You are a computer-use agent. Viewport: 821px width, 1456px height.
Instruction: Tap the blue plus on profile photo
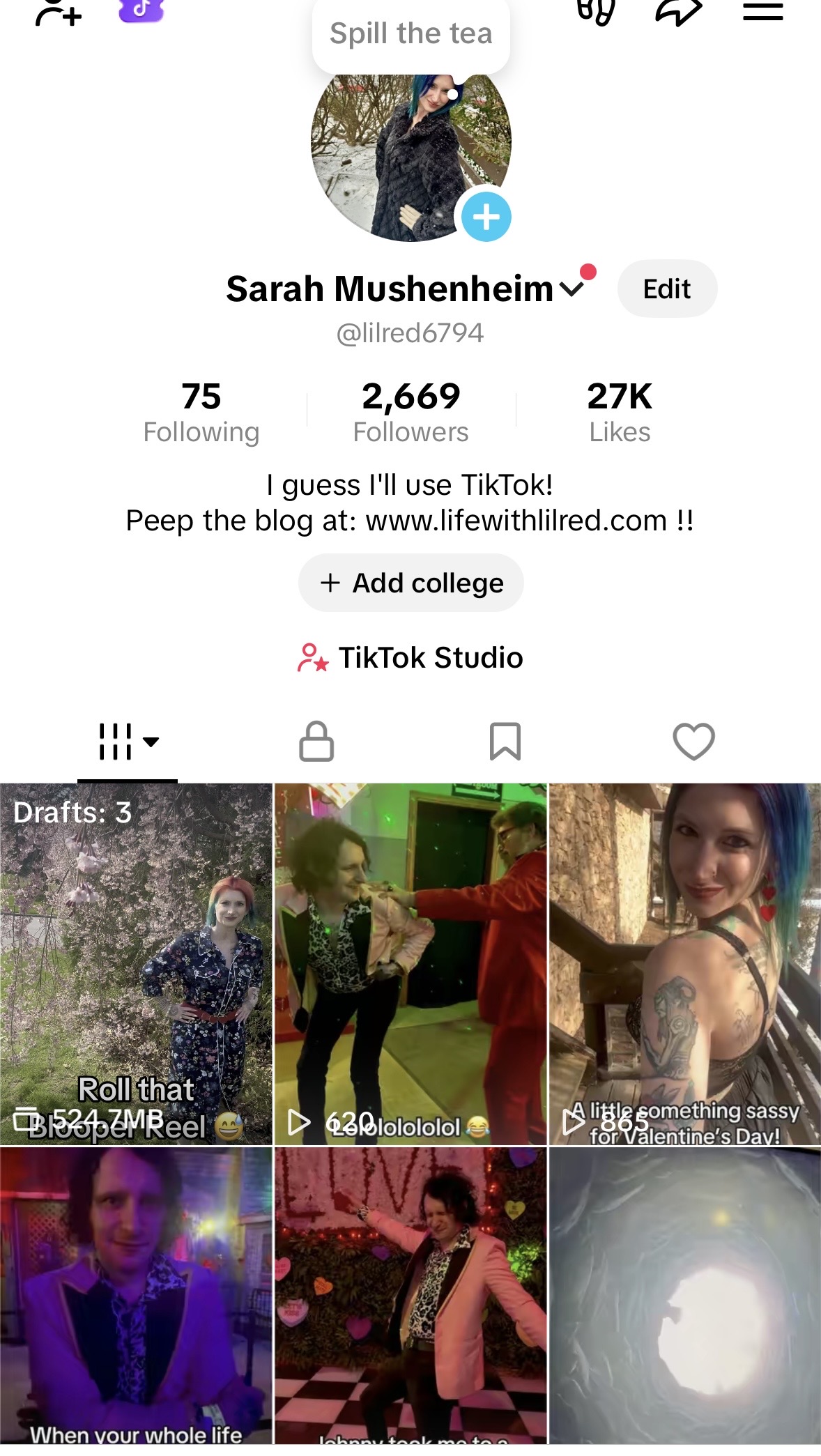[x=486, y=217]
